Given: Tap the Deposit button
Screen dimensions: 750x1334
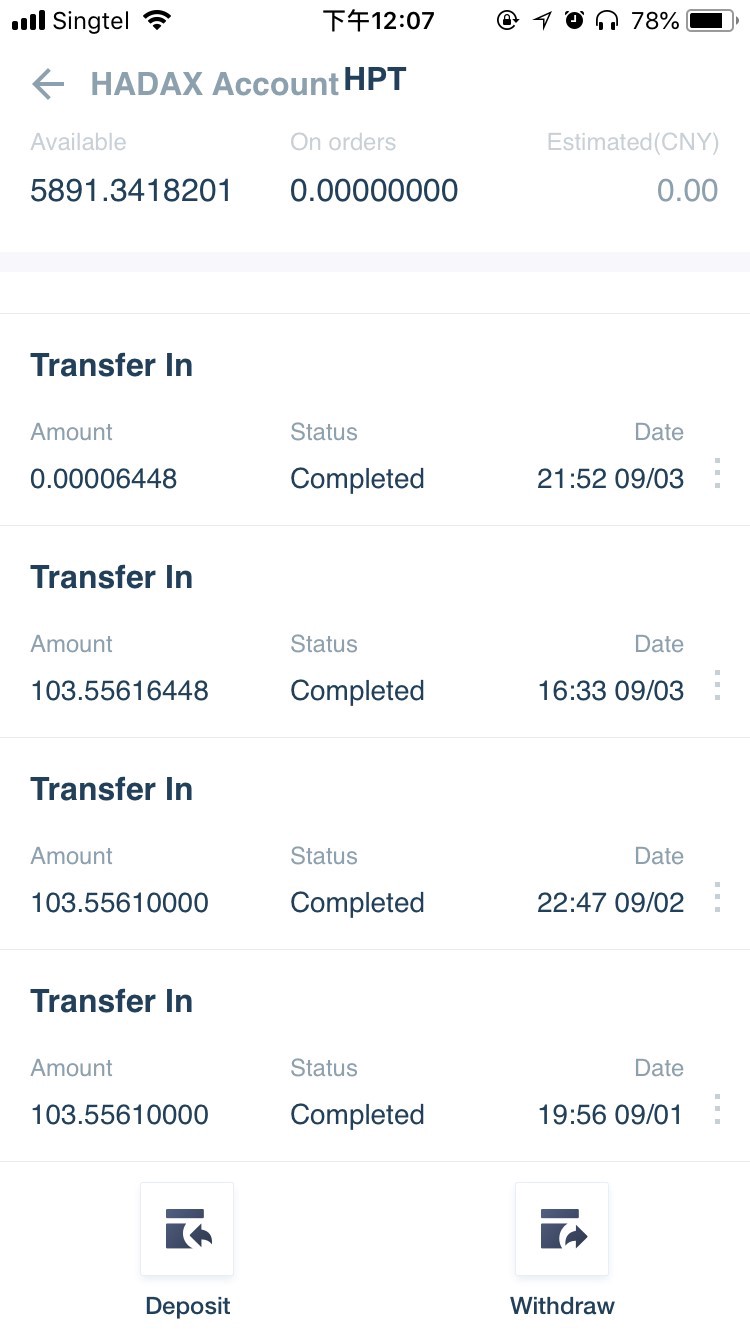Looking at the screenshot, I should pos(187,1250).
